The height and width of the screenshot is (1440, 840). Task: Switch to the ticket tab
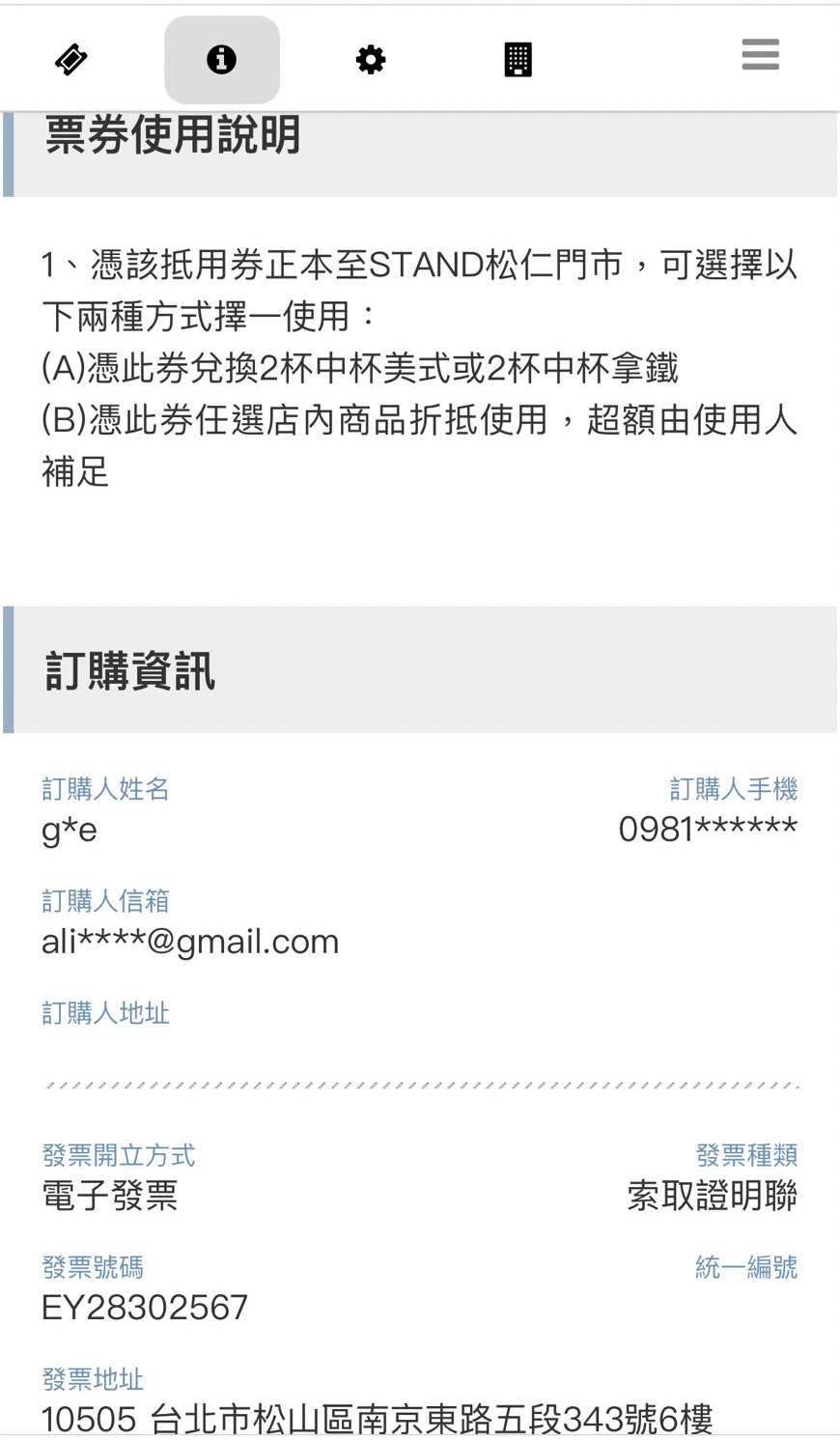[x=71, y=60]
